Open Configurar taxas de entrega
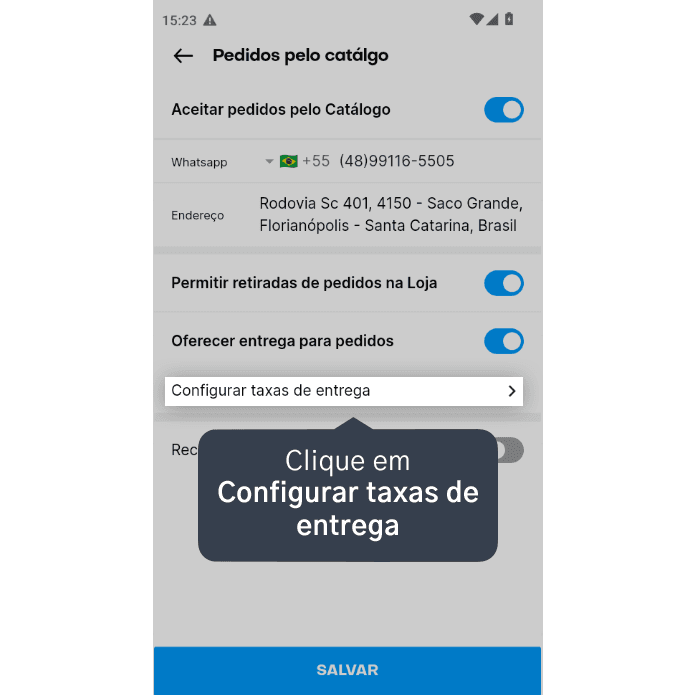The width and height of the screenshot is (696, 696). click(x=344, y=391)
